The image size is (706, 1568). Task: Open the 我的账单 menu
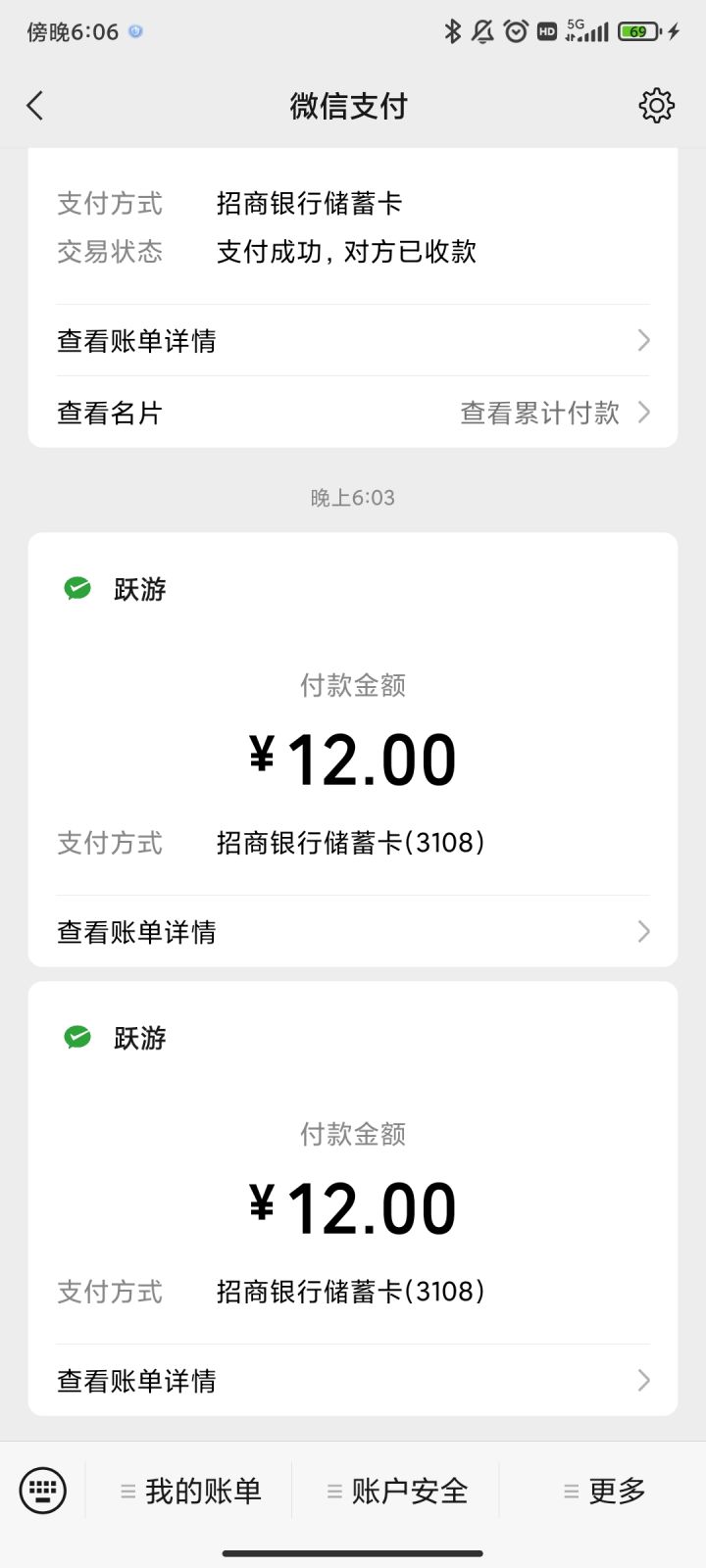coord(191,1492)
